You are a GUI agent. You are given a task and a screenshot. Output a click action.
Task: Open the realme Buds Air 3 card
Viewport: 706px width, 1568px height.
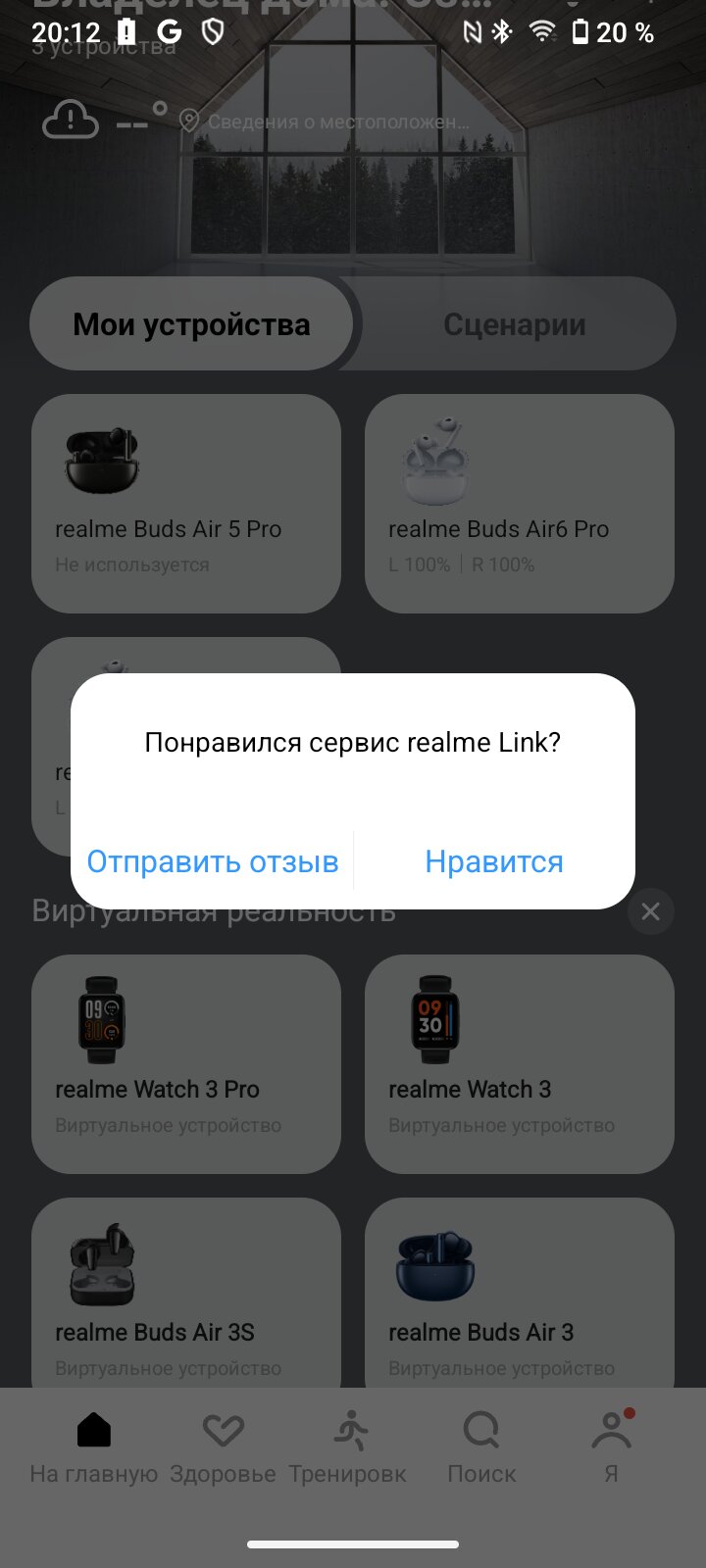coord(520,1294)
